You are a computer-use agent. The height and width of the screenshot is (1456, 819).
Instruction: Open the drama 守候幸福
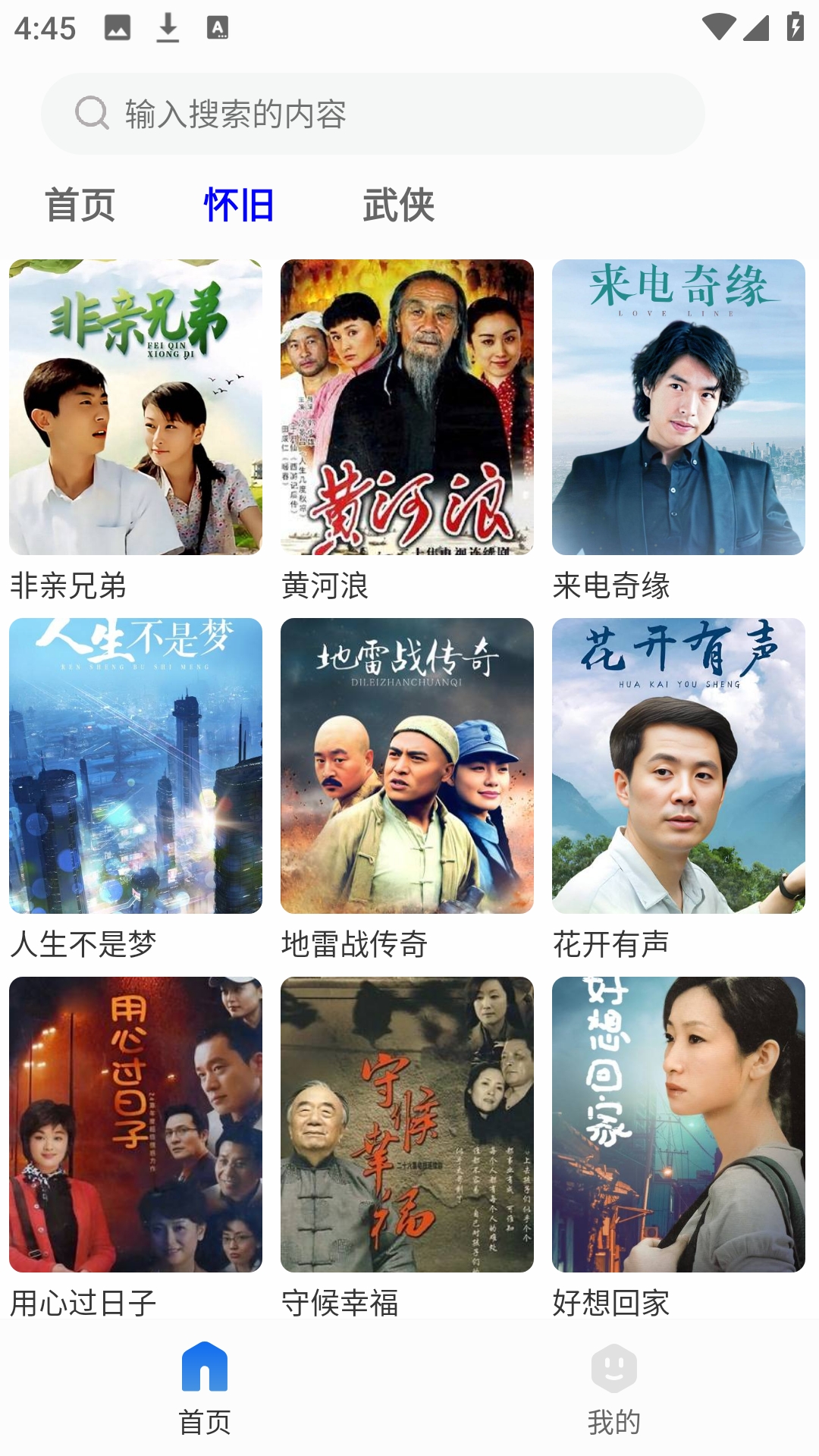(x=407, y=1125)
